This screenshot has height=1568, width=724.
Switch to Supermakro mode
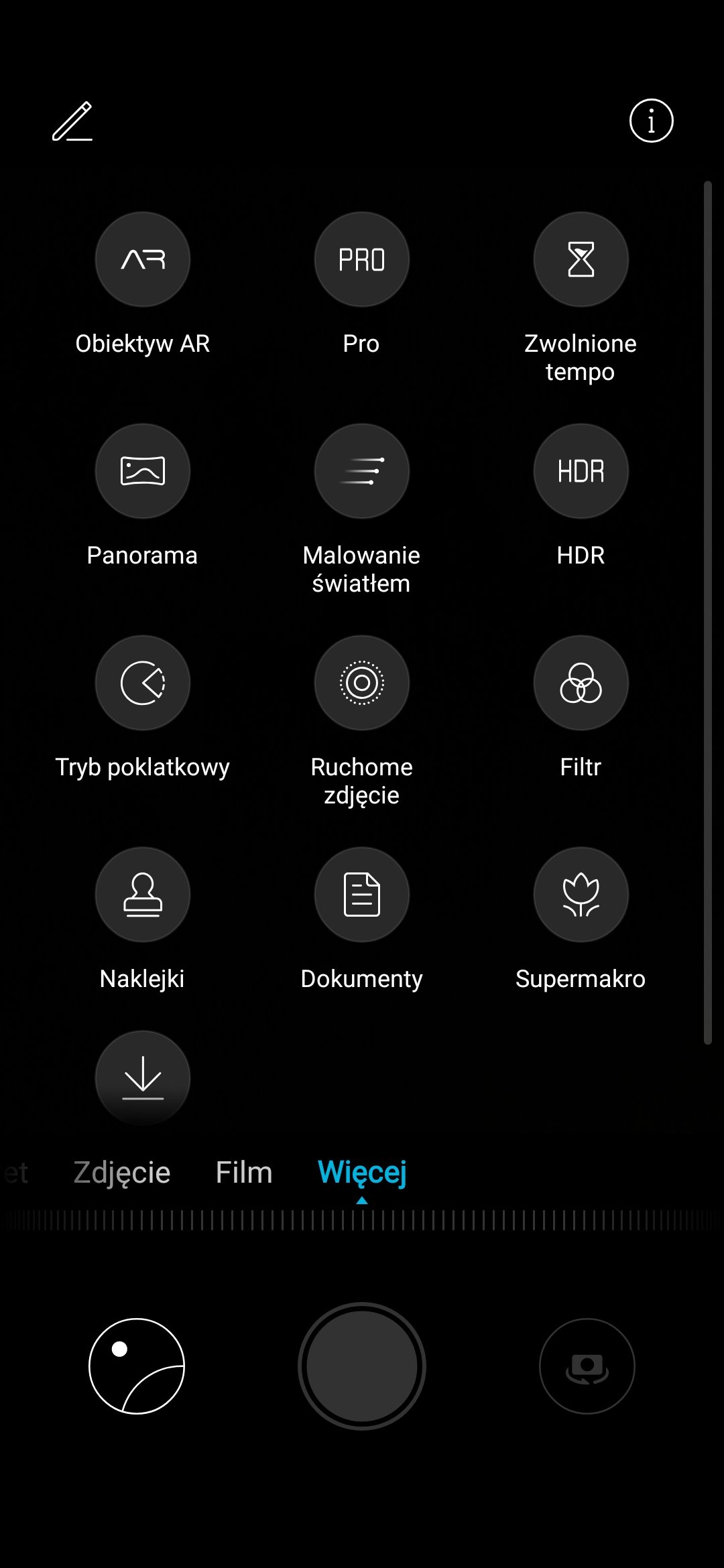pos(581,895)
